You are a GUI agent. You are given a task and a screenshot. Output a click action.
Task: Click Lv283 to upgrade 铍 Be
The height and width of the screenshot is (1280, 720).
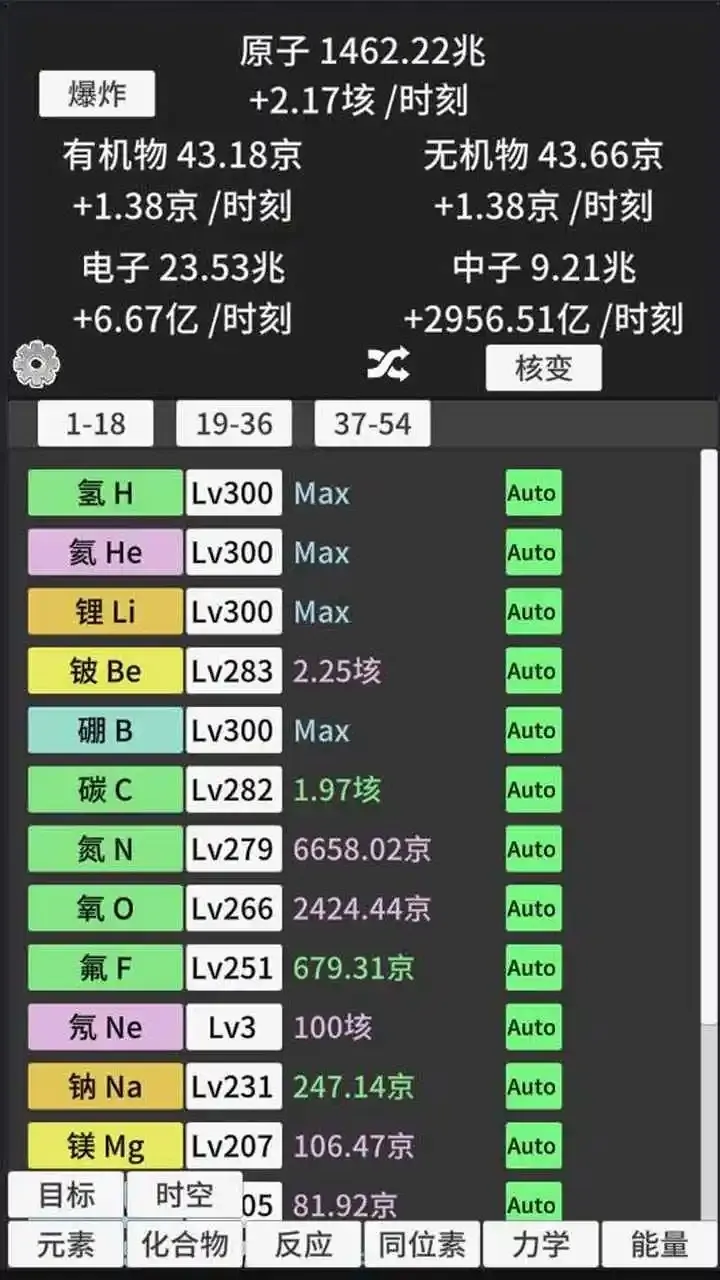(234, 671)
